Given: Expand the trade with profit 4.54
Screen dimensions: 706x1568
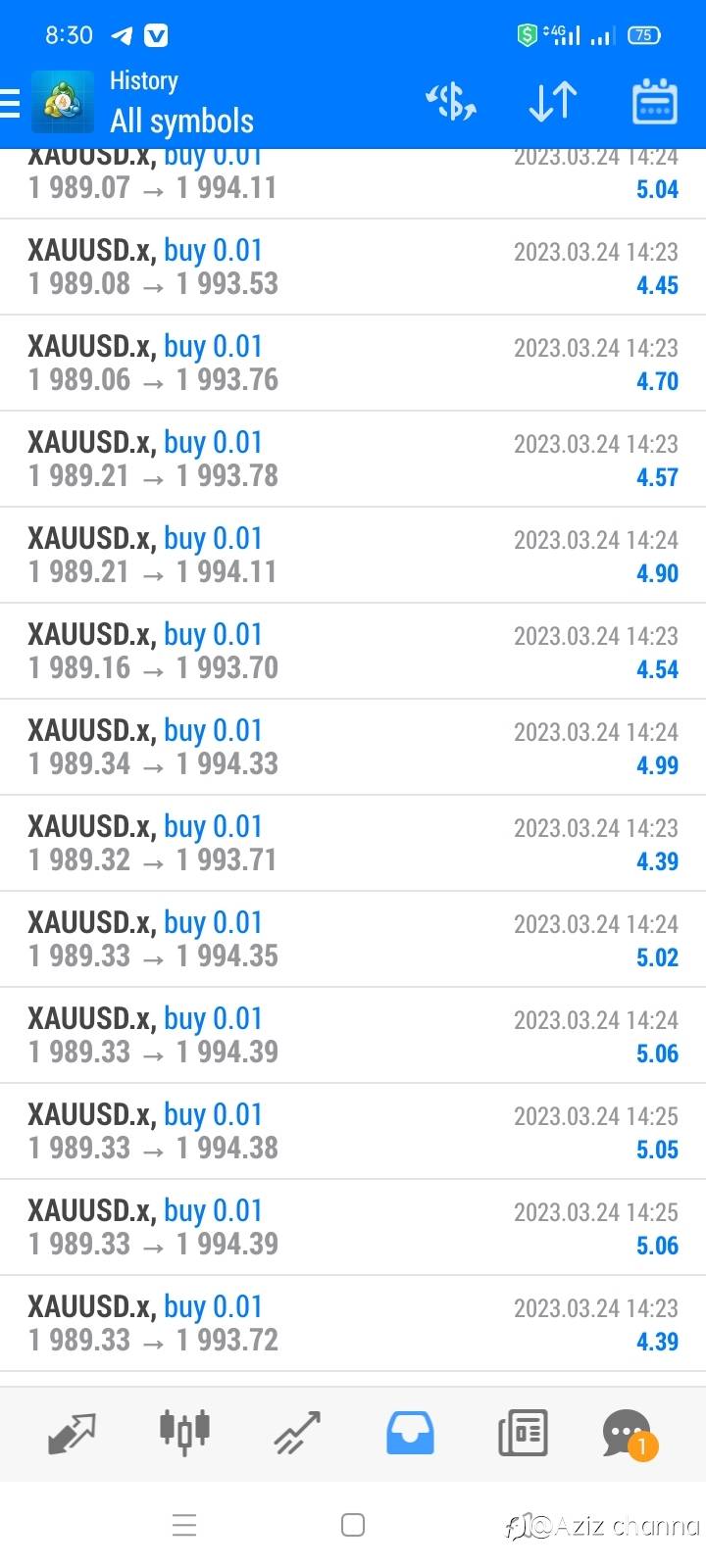Looking at the screenshot, I should 353,652.
